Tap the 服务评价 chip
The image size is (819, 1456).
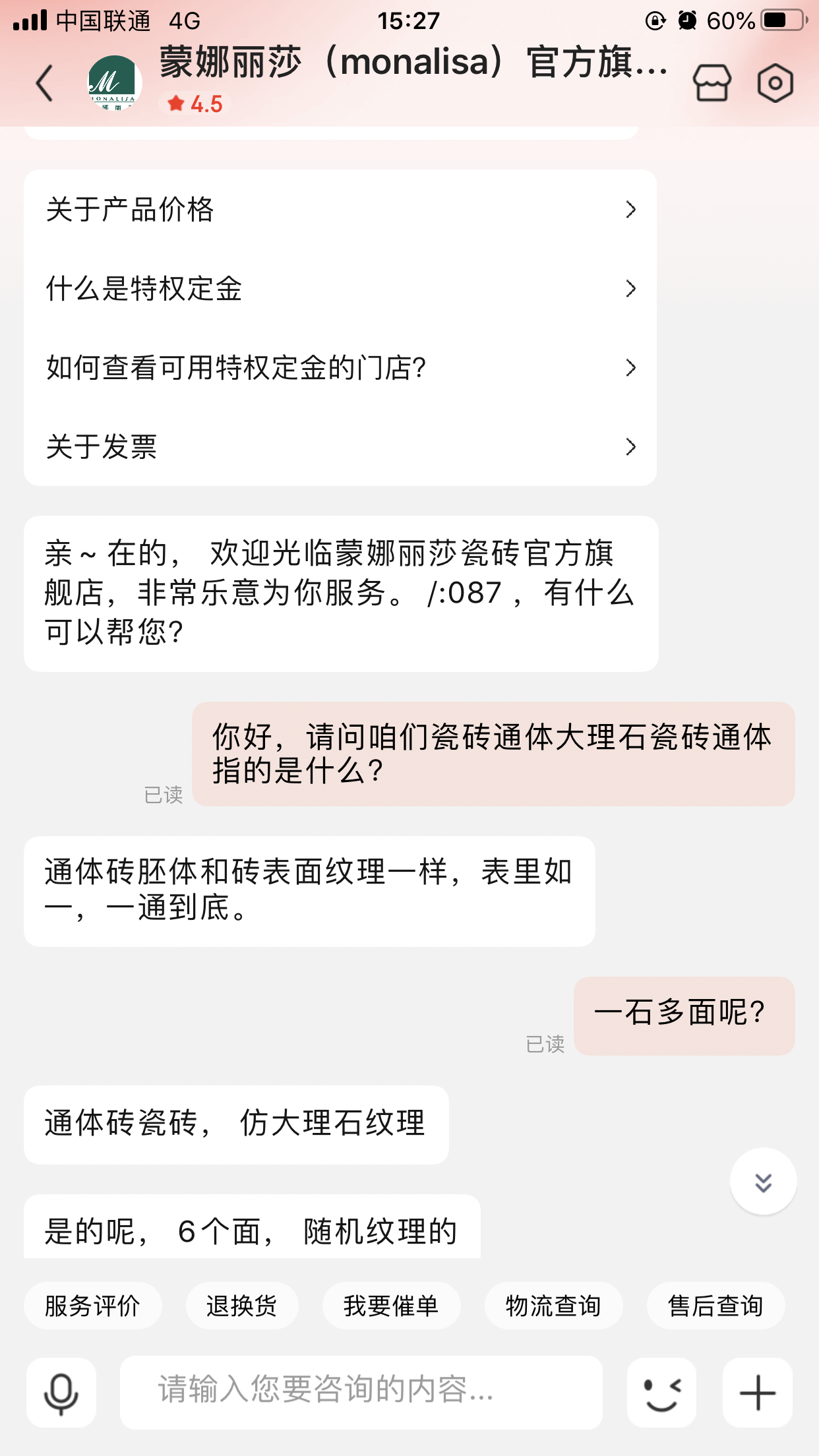pos(92,1306)
